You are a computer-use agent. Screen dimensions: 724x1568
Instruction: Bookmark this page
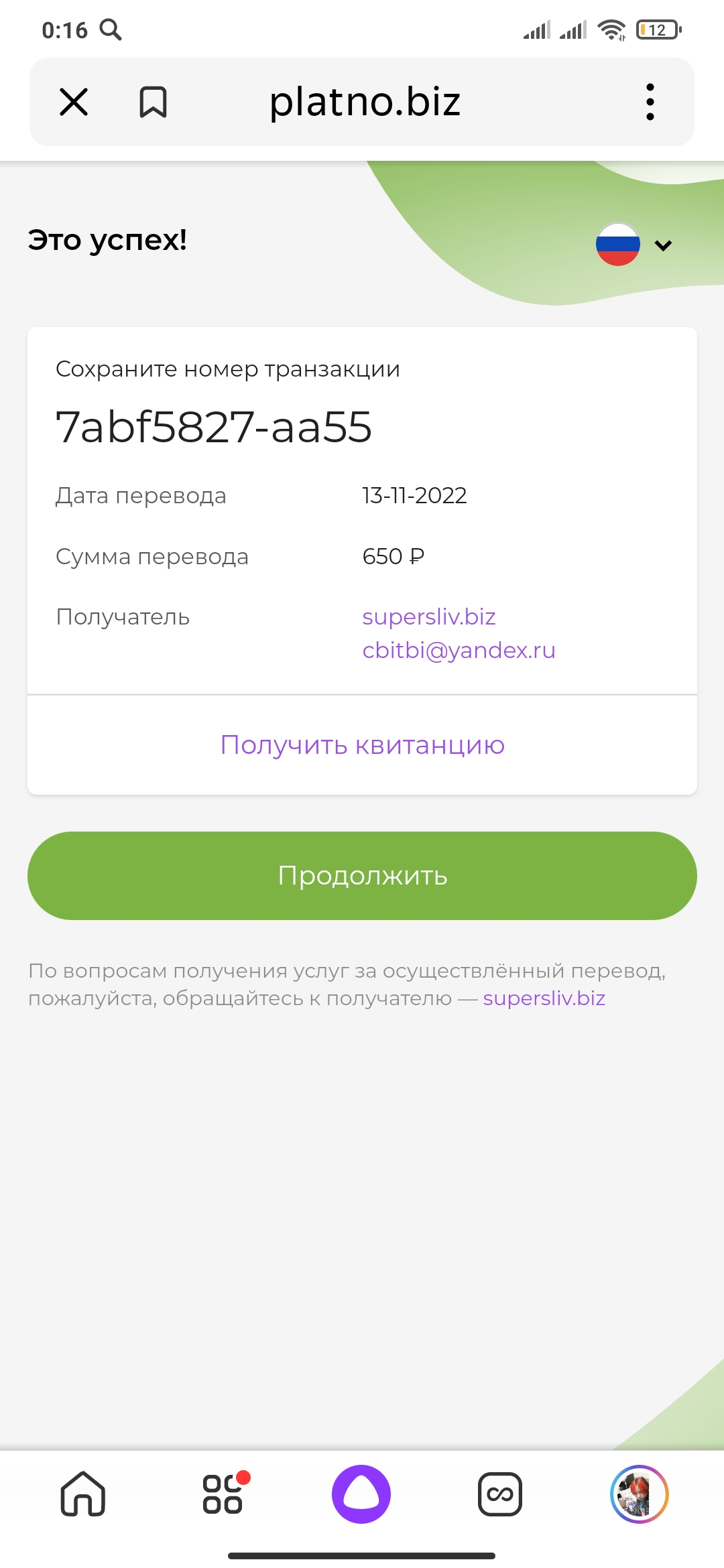(153, 103)
